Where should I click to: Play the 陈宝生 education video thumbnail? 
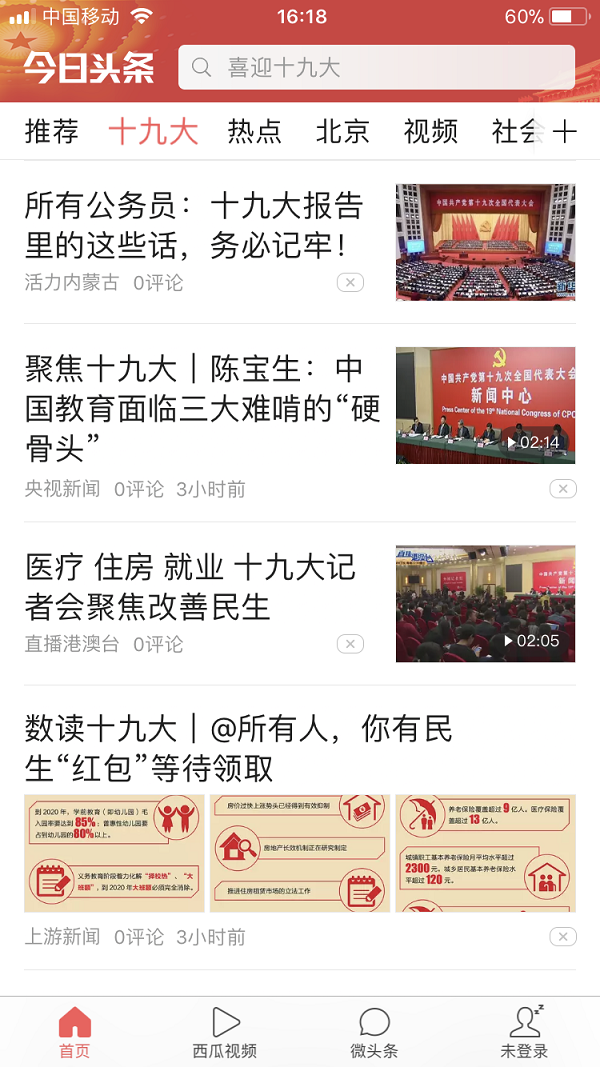(x=486, y=406)
